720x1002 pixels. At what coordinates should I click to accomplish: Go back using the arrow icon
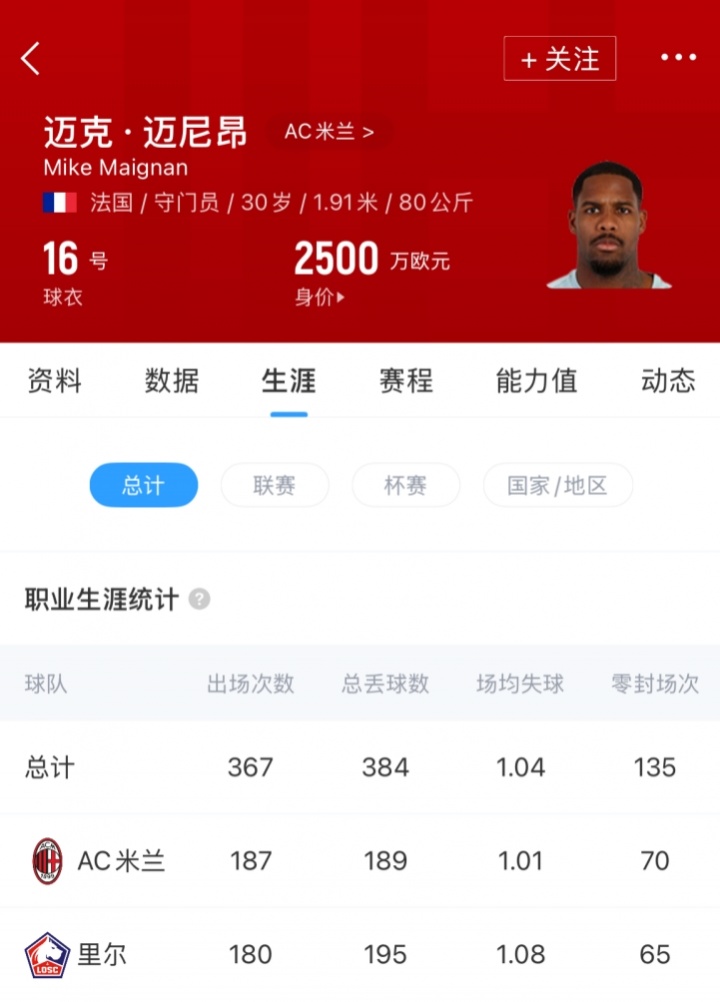point(31,58)
